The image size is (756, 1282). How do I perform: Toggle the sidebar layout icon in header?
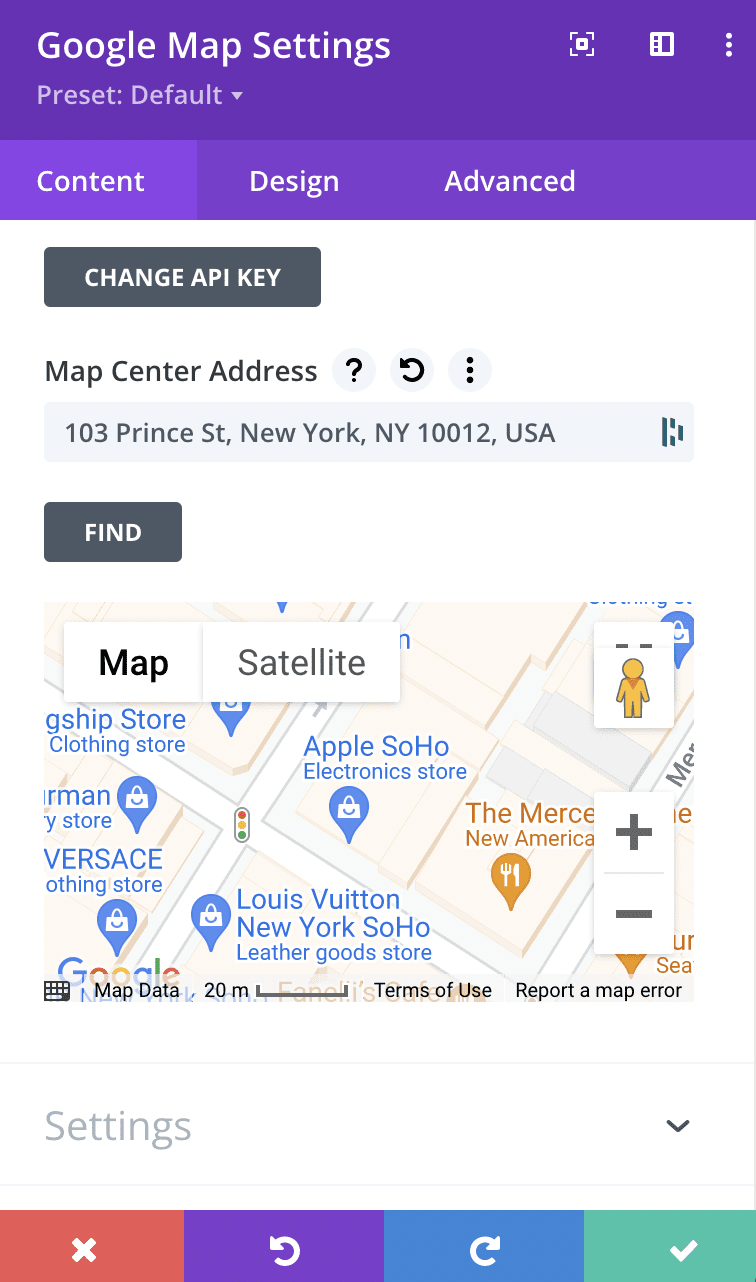pyautogui.click(x=662, y=44)
